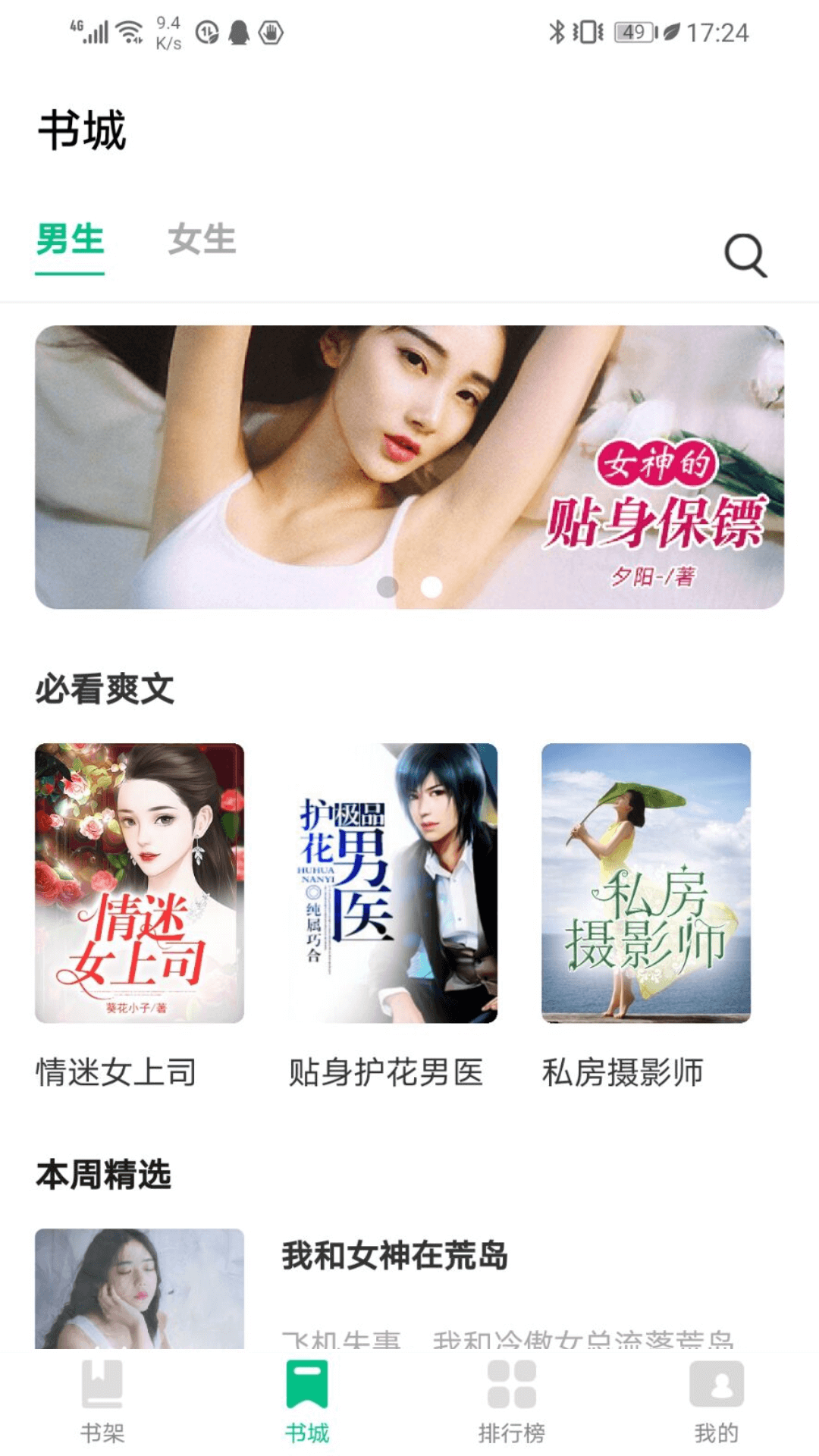
Task: Select the first carousel indicator dot
Action: coord(388,585)
